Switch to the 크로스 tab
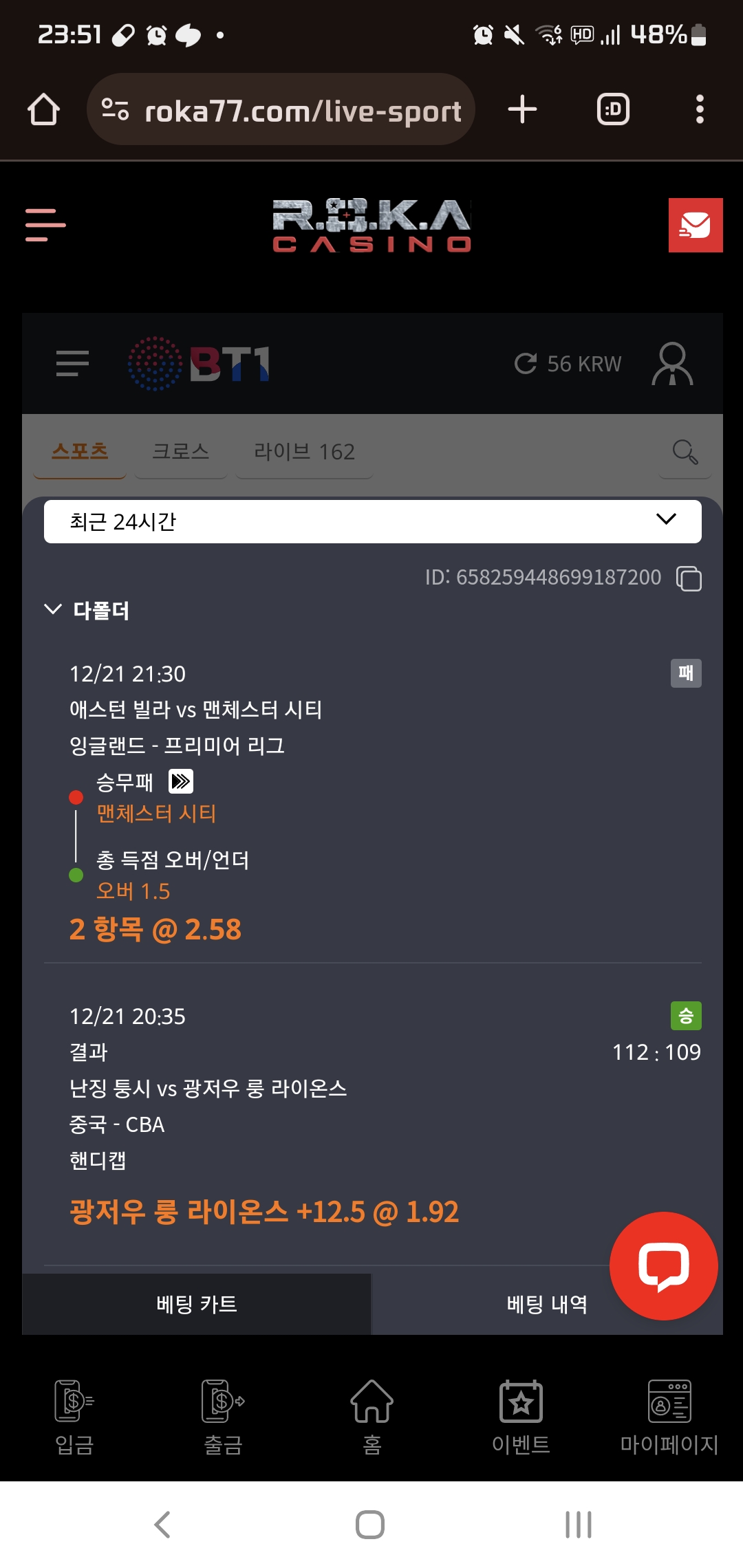743x1568 pixels. [x=180, y=452]
